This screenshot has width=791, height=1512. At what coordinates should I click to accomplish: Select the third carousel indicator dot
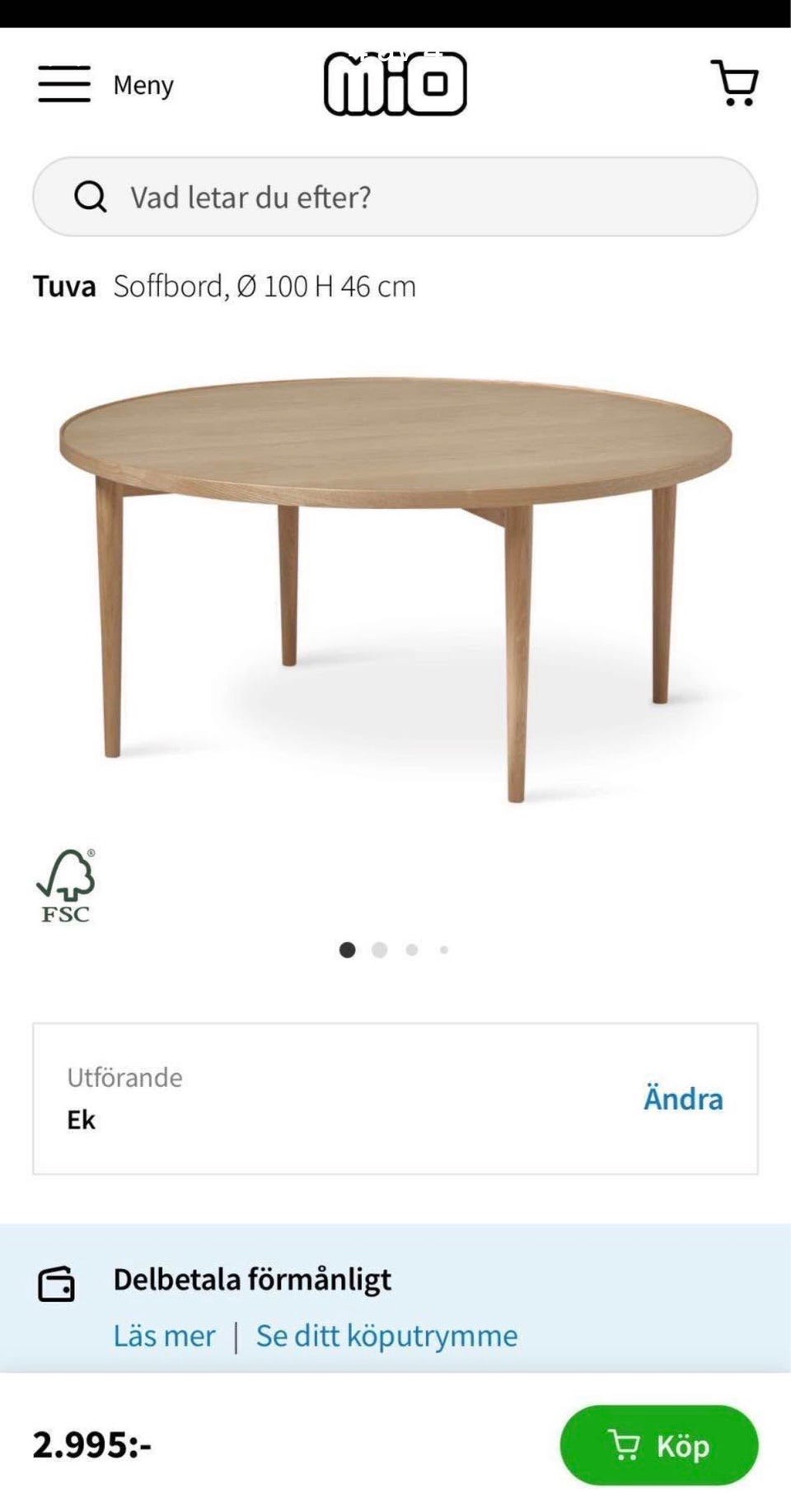tap(411, 949)
